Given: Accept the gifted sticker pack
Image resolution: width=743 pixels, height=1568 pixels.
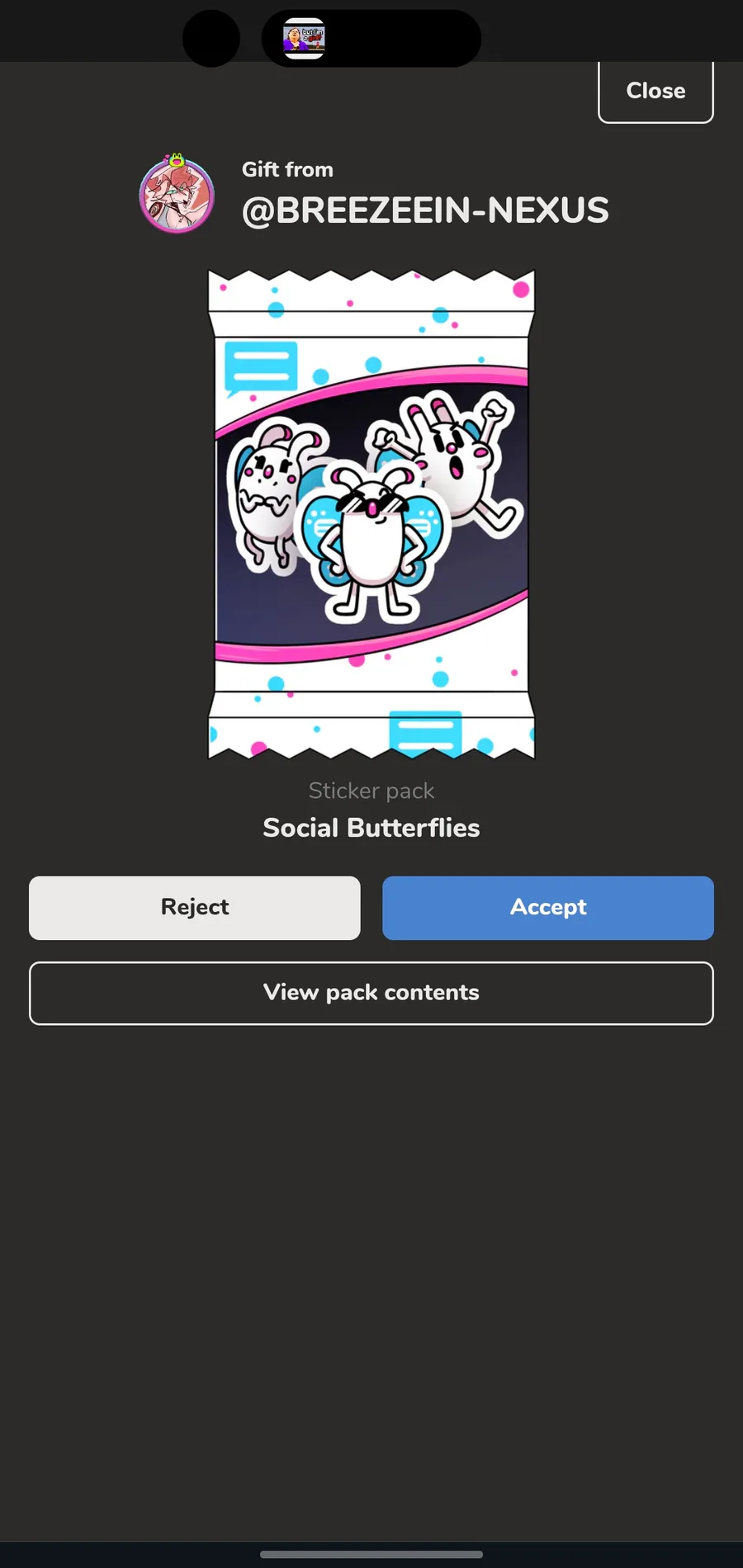Looking at the screenshot, I should (548, 908).
